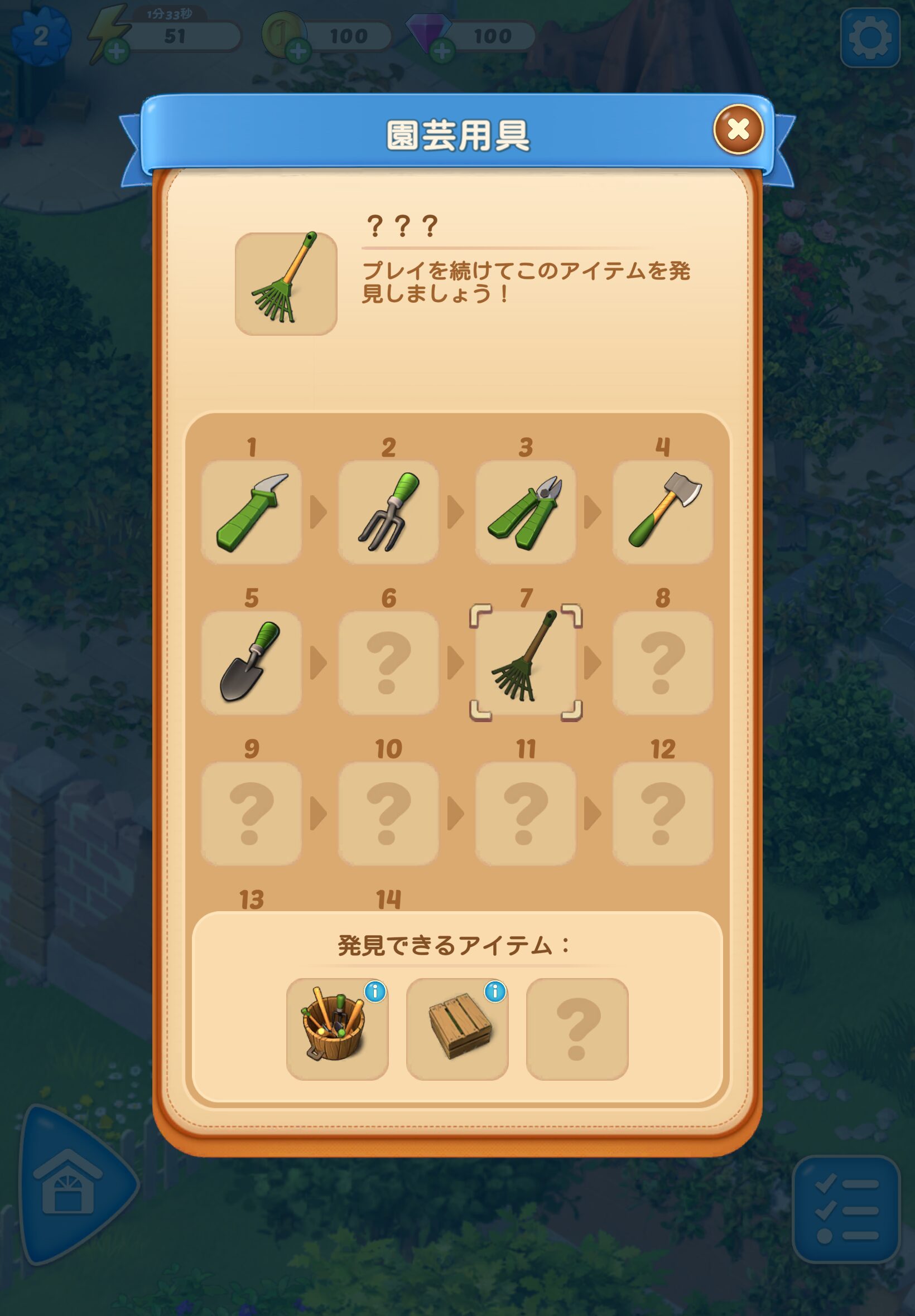Tap the undiscovered item 8 slot
Screen dimensions: 915x1316
coord(662,662)
